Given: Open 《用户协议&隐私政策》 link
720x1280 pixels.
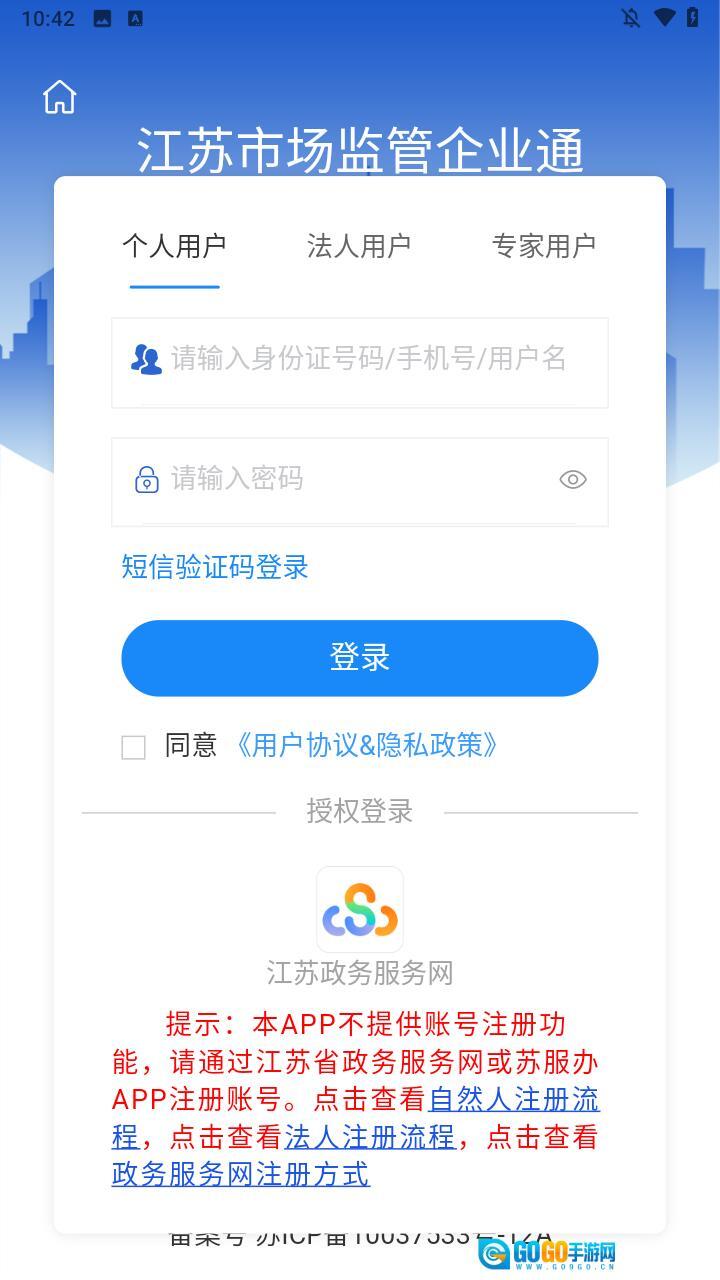Looking at the screenshot, I should pyautogui.click(x=366, y=745).
